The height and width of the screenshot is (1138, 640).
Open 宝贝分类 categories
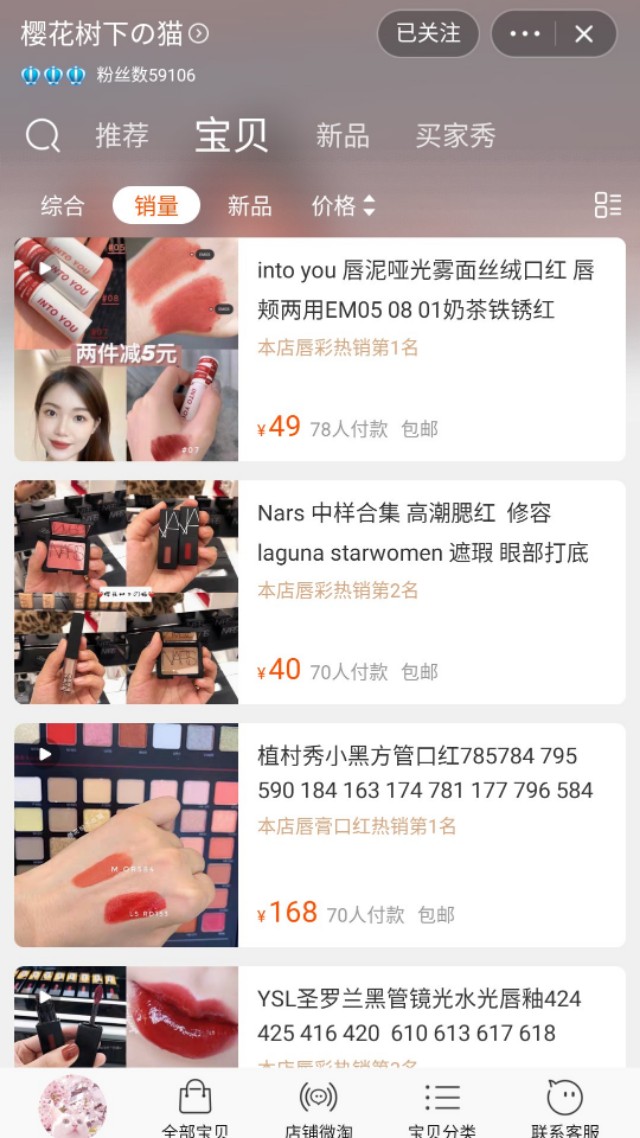click(x=442, y=1108)
